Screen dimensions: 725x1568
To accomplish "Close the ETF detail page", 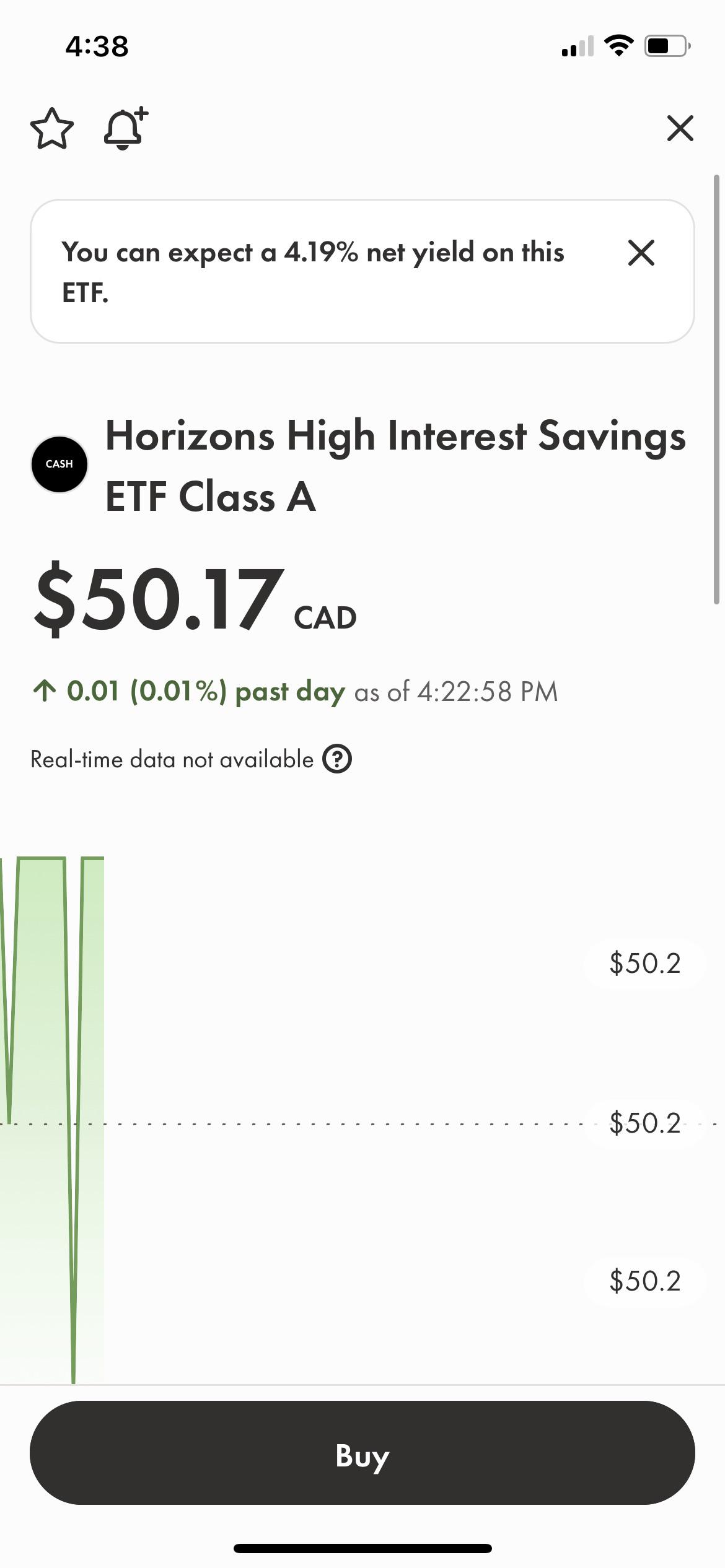I will tap(680, 128).
